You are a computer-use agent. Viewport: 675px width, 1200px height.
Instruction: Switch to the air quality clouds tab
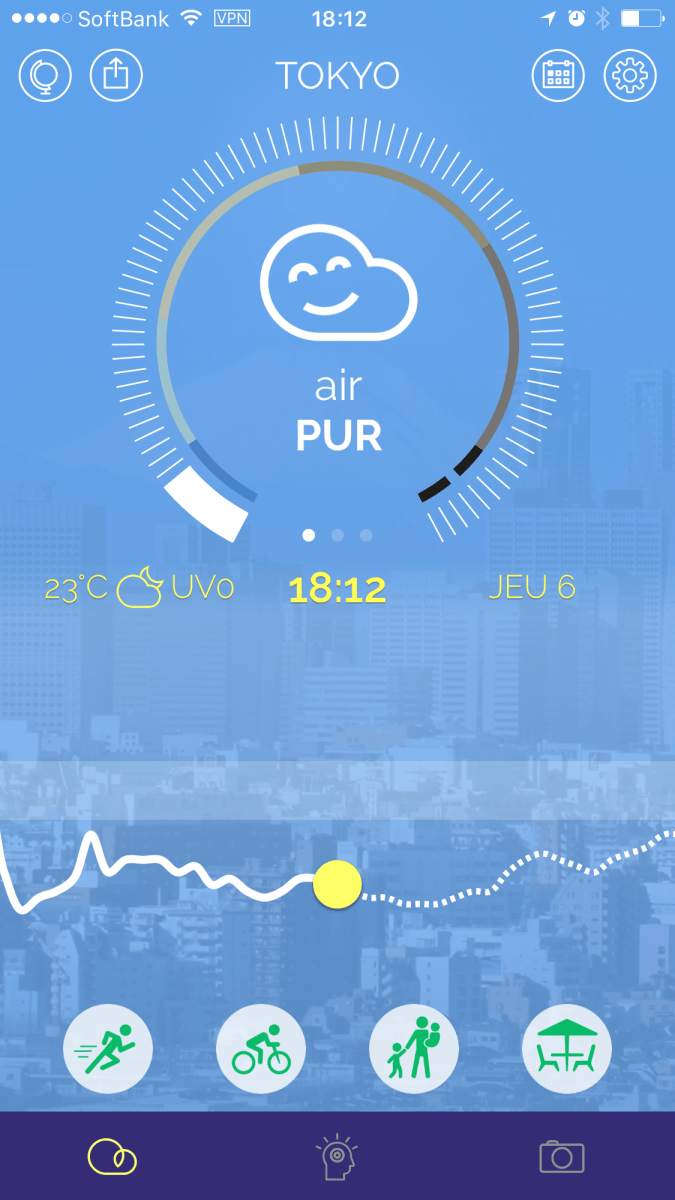[x=112, y=1157]
